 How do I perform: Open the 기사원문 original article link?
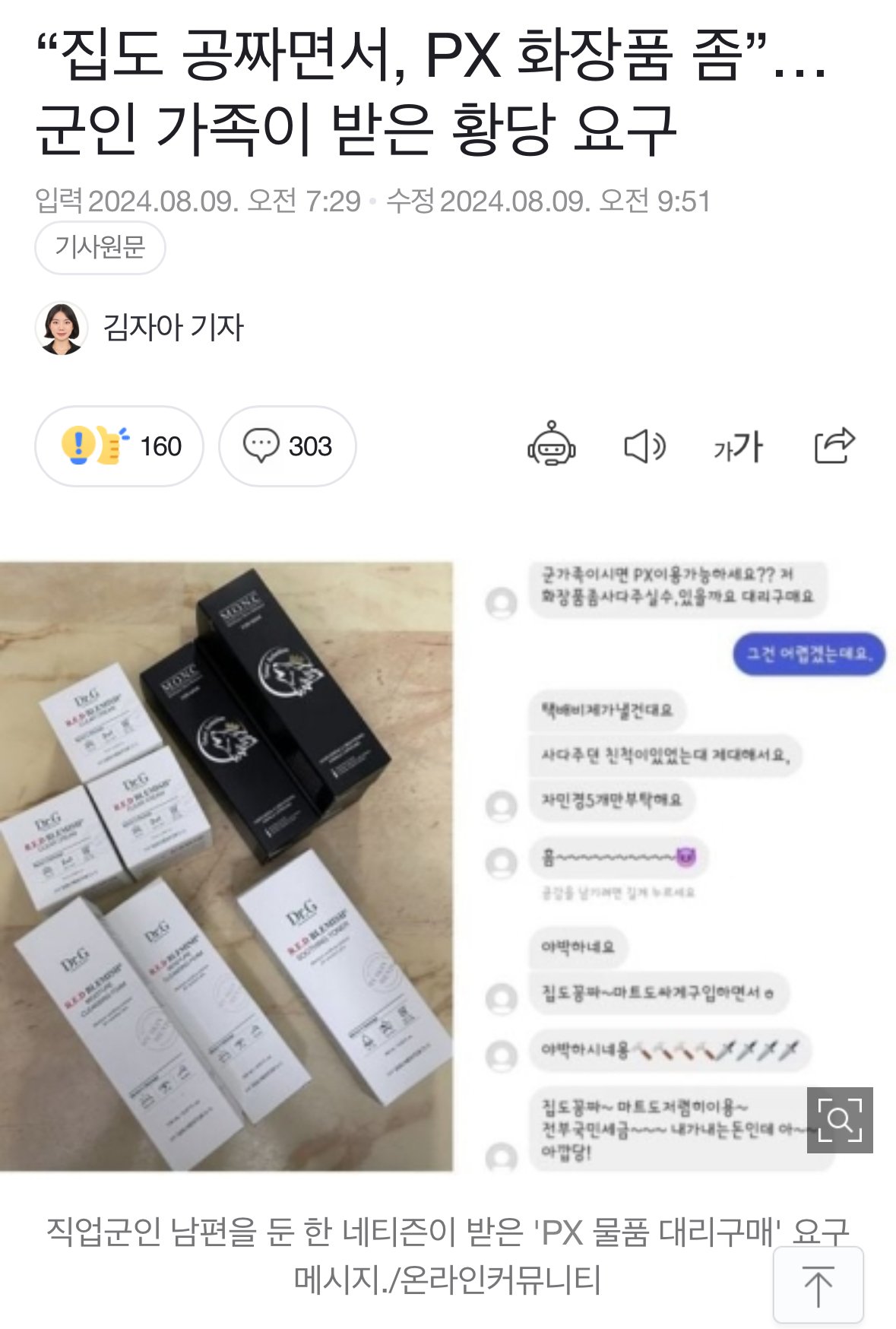100,247
